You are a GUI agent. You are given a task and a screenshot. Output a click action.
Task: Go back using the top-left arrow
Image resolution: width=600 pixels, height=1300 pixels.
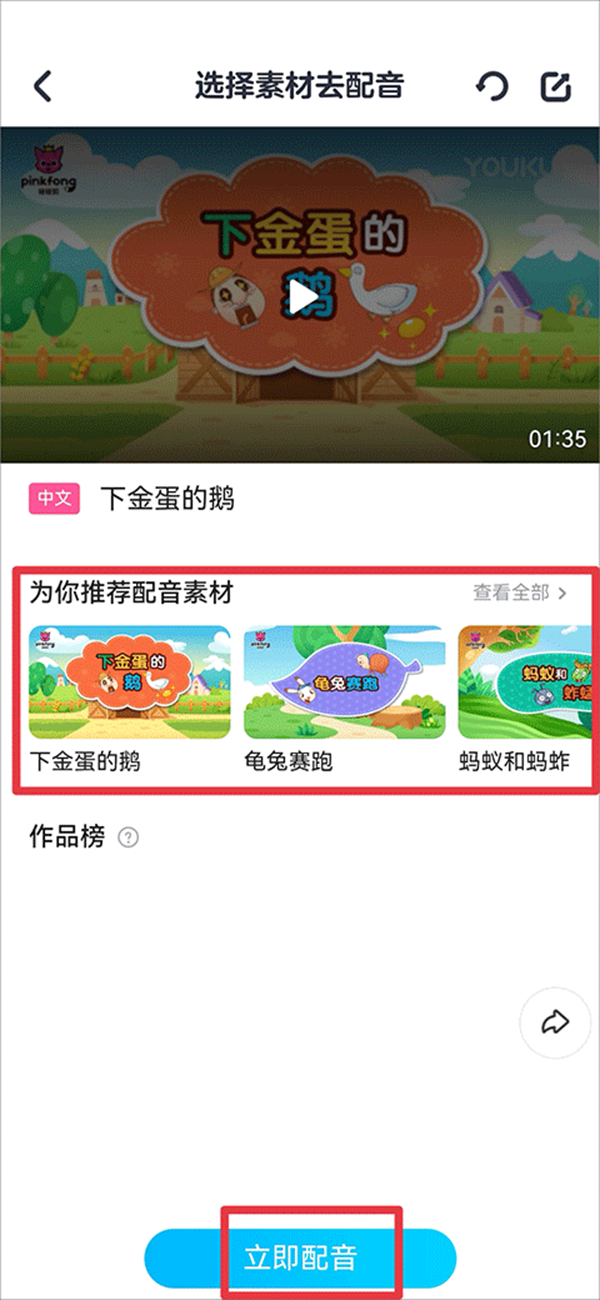tap(42, 86)
